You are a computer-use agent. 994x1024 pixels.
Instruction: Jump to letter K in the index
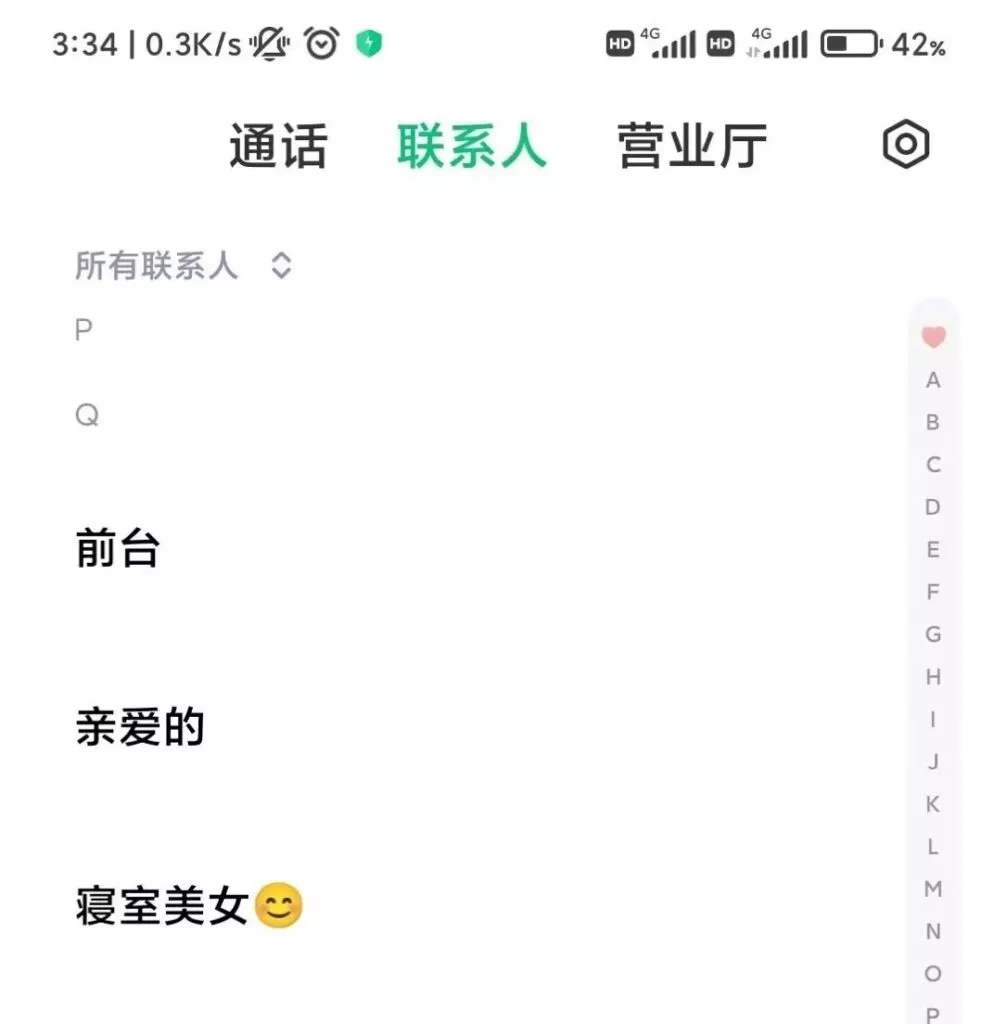933,804
